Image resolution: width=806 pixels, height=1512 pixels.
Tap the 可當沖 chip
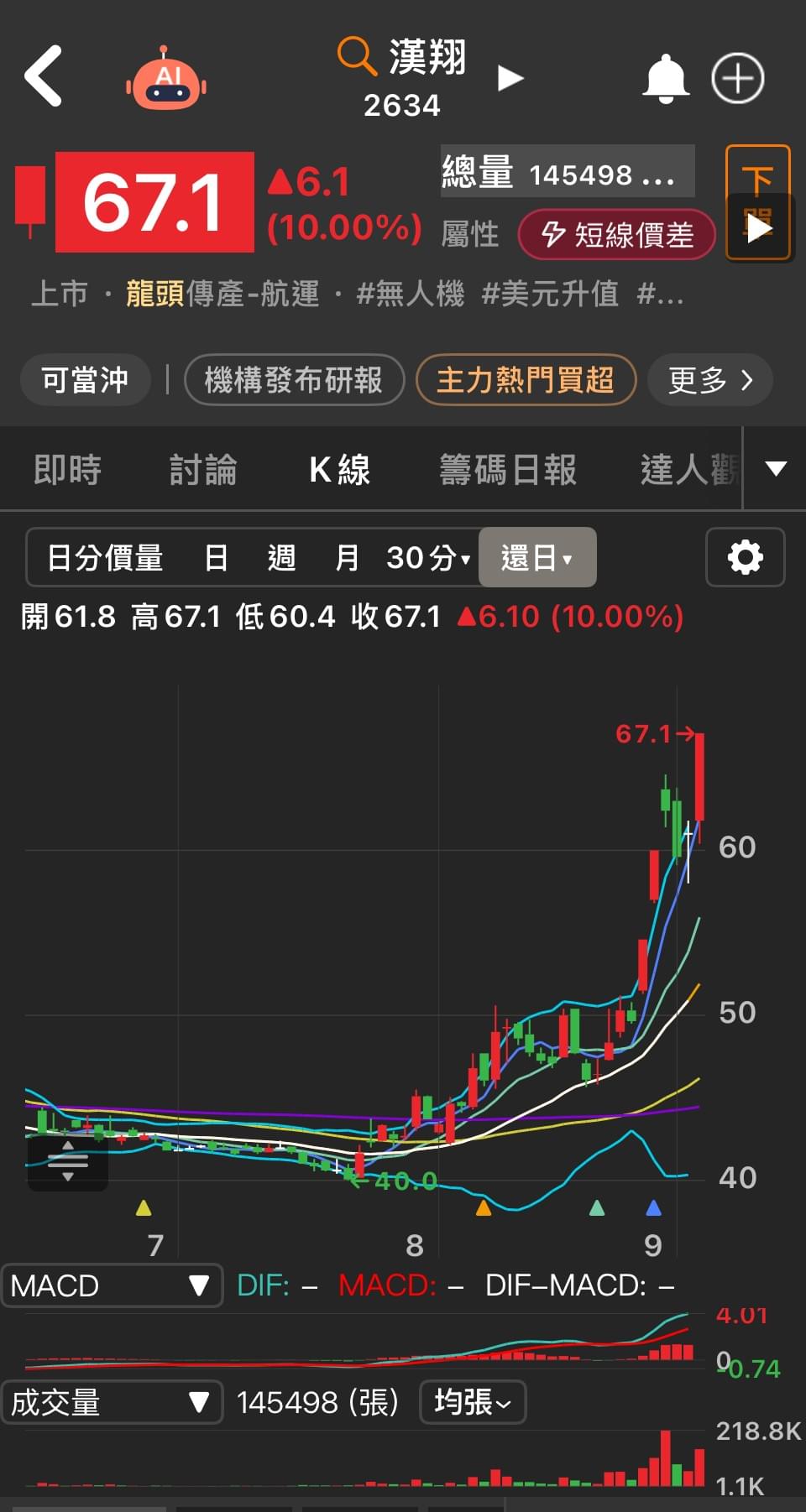point(85,380)
